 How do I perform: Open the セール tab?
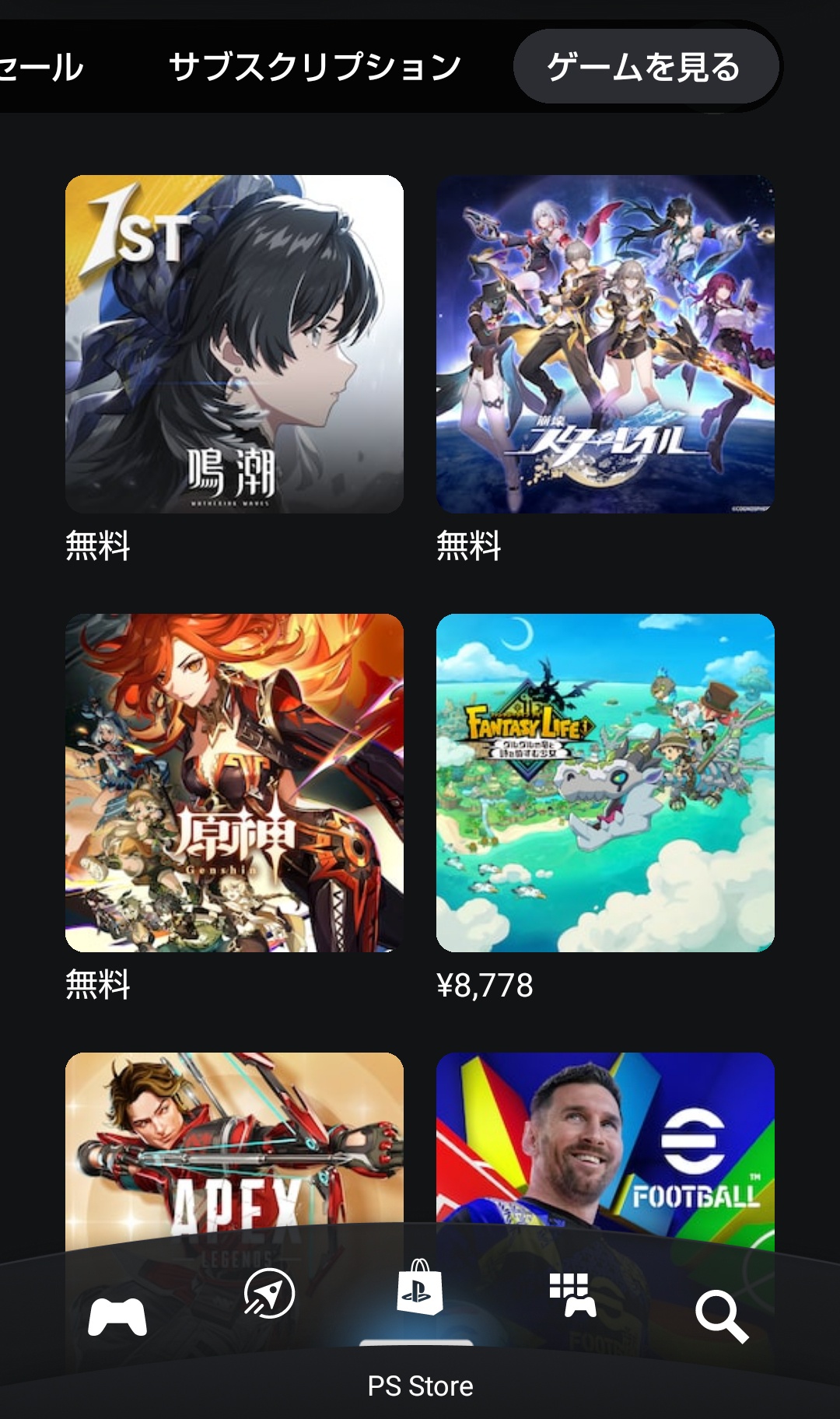click(41, 67)
